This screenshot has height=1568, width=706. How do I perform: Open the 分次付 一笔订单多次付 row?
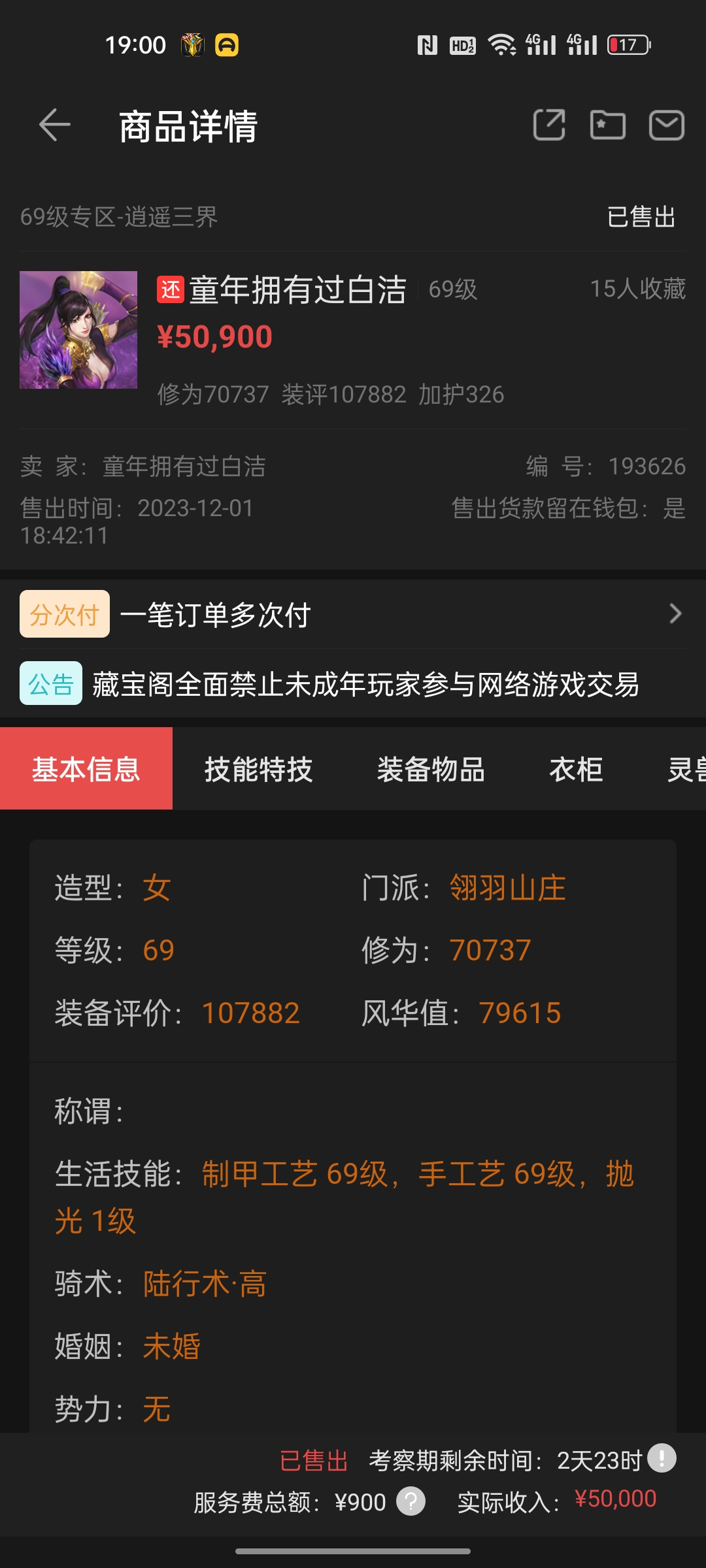pyautogui.click(x=353, y=614)
